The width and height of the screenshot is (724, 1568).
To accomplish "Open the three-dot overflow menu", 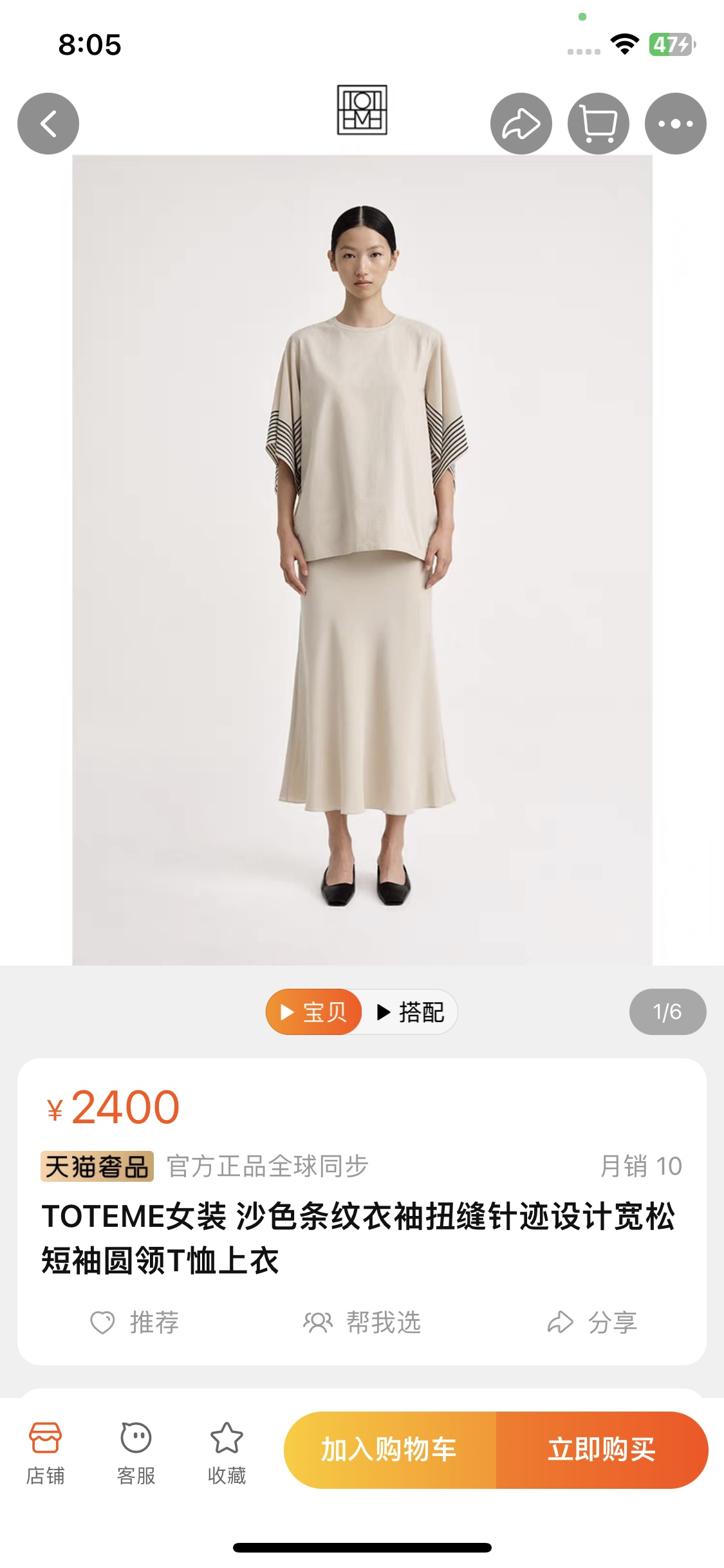I will (675, 124).
